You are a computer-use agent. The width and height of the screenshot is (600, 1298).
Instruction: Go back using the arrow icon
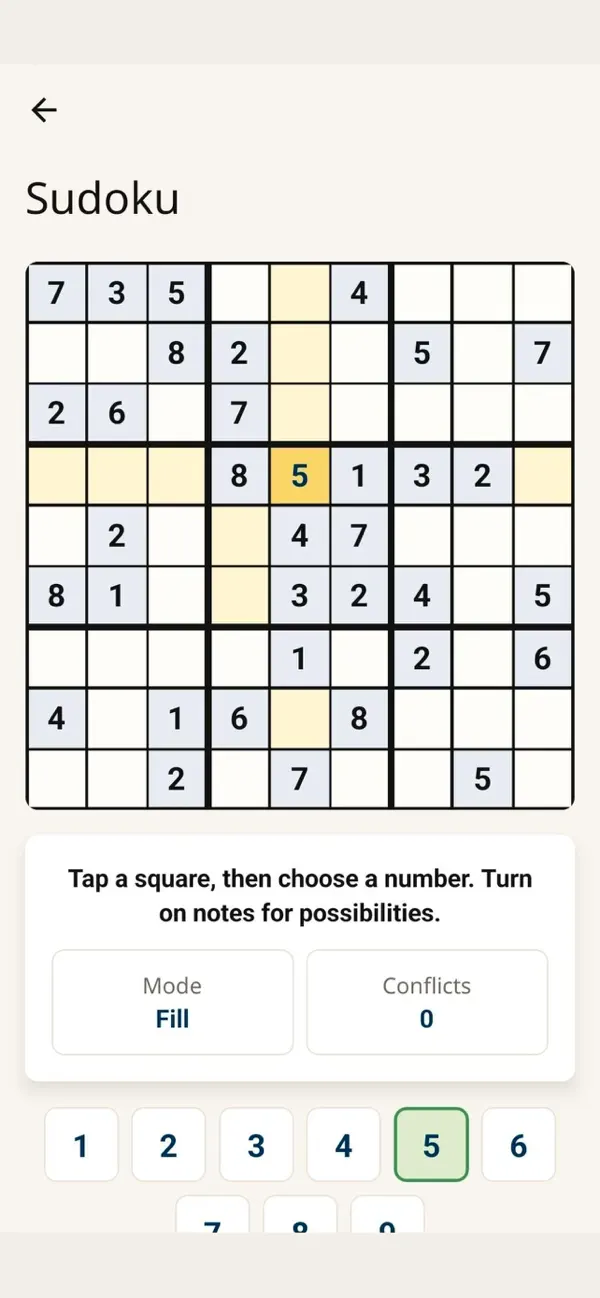tap(44, 110)
